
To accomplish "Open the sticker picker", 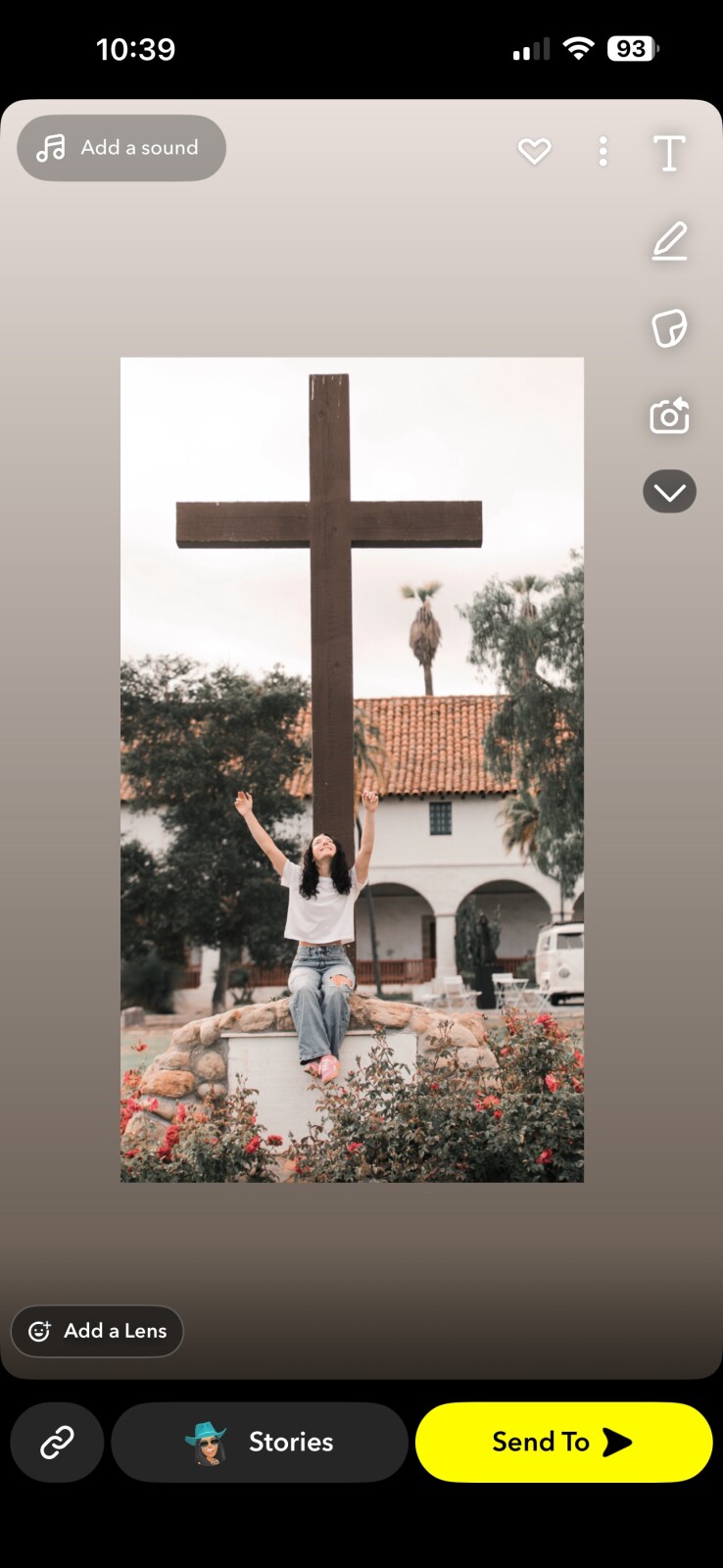I will 669,328.
